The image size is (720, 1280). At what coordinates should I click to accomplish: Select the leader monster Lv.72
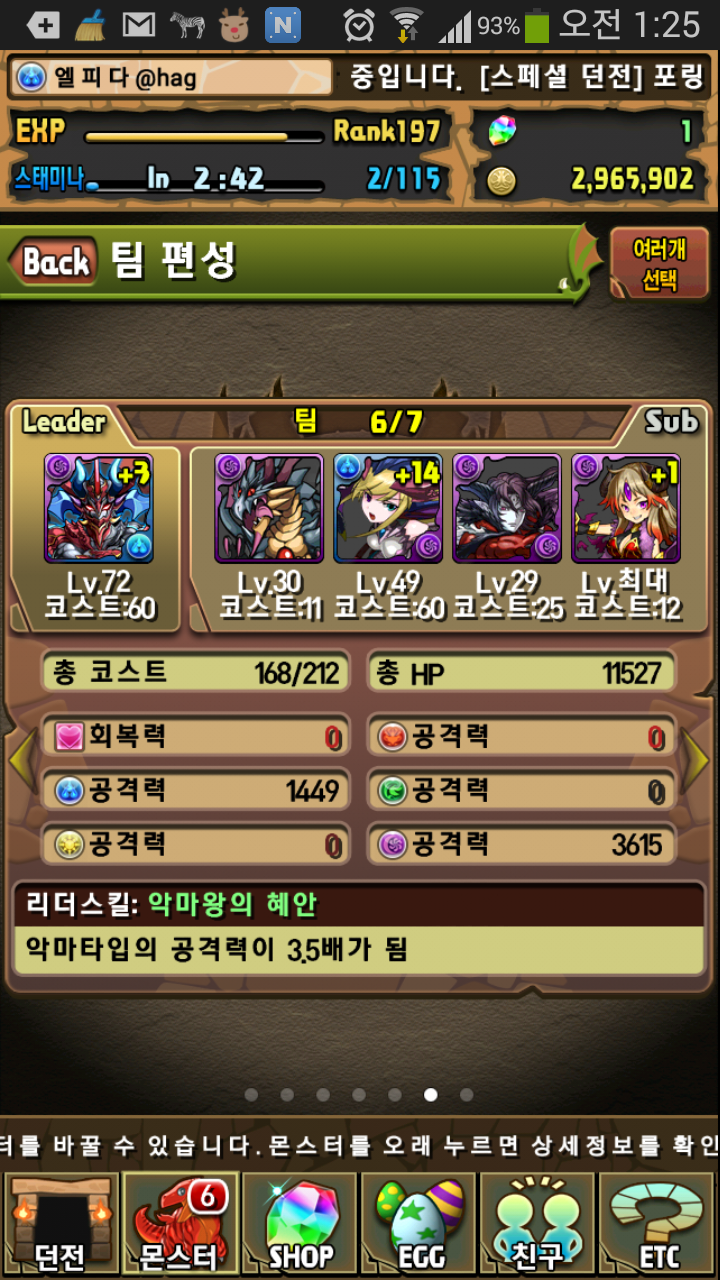tap(98, 508)
